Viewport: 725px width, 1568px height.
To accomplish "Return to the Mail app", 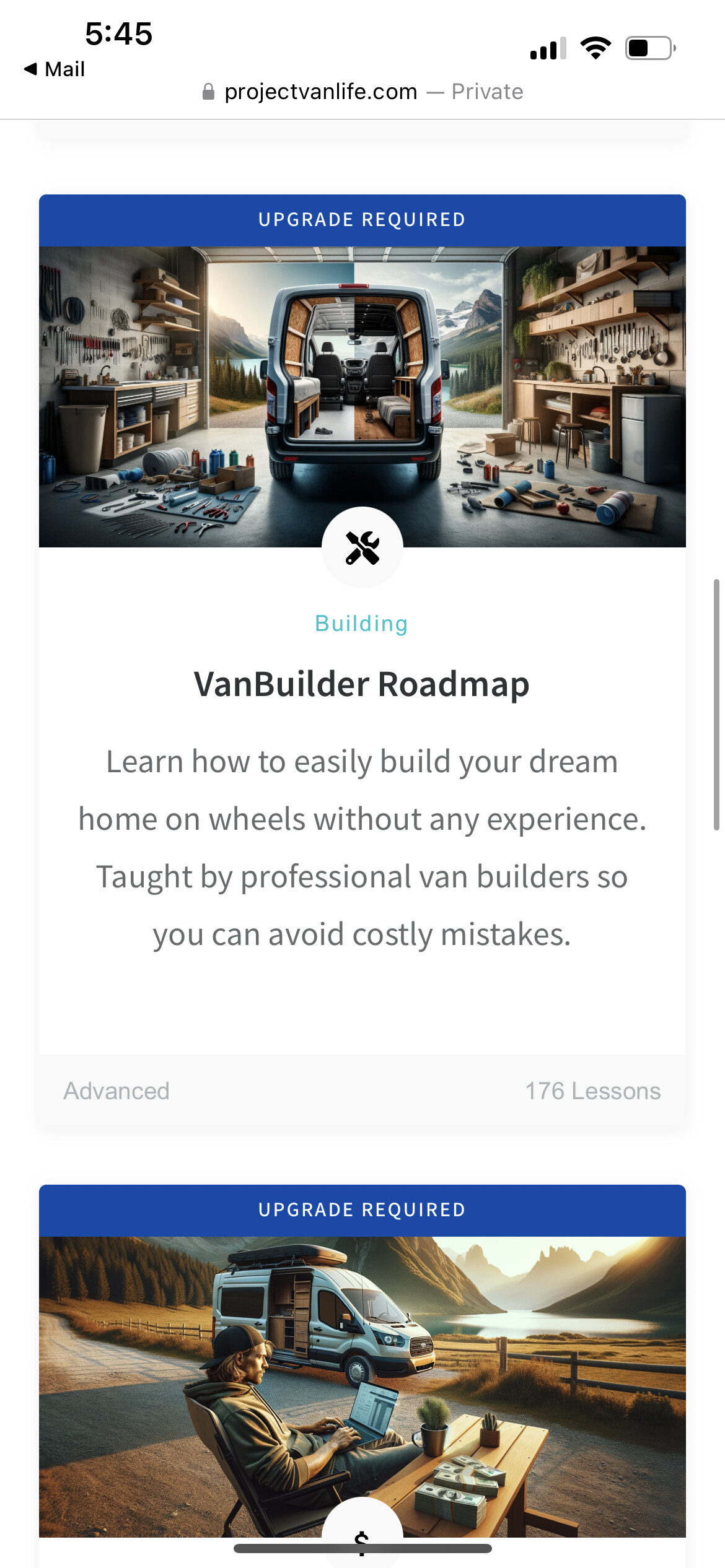I will [55, 69].
